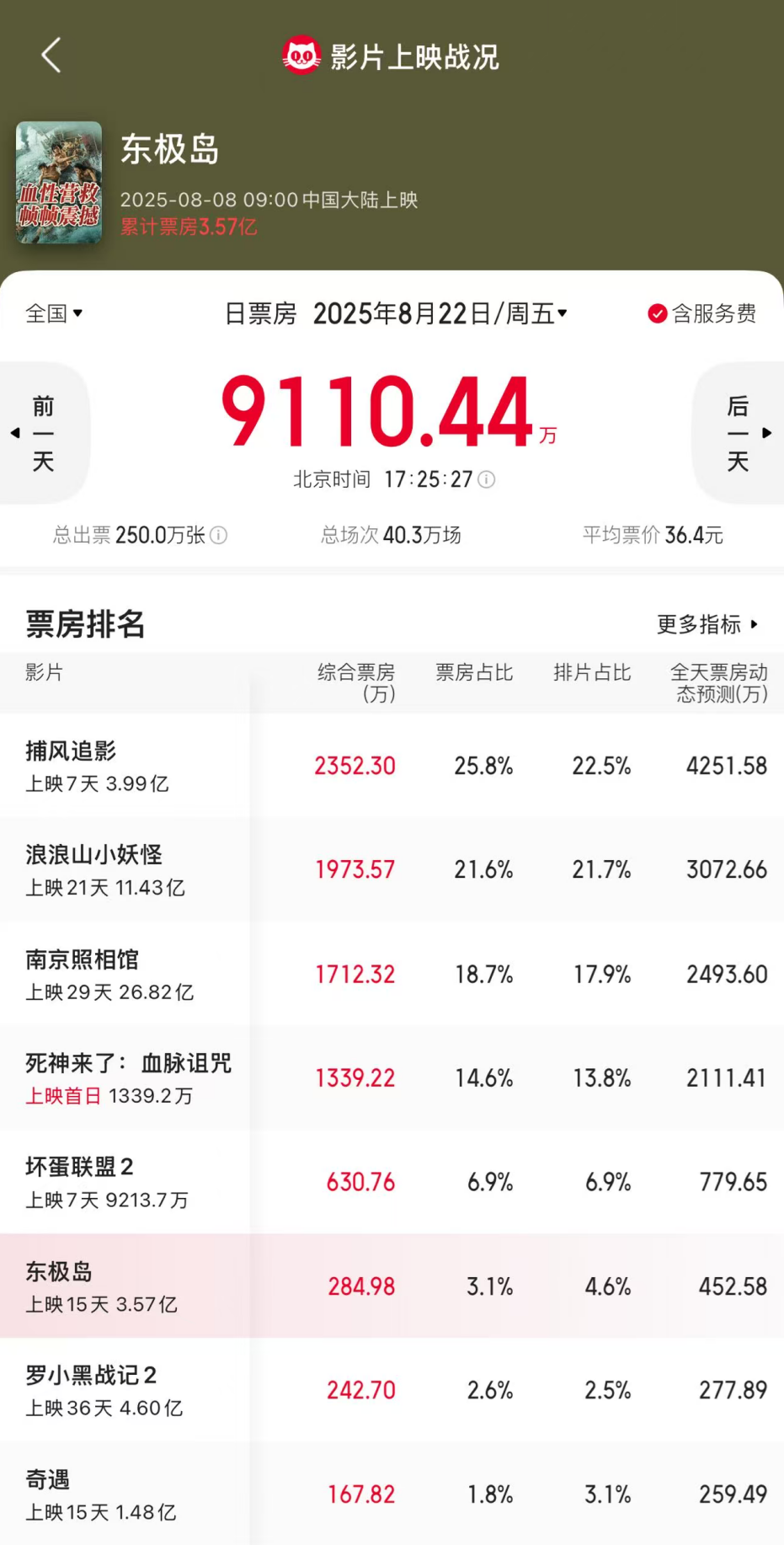Viewport: 784px width, 1545px height.
Task: Open the 捕风追影 box office row
Action: click(392, 766)
